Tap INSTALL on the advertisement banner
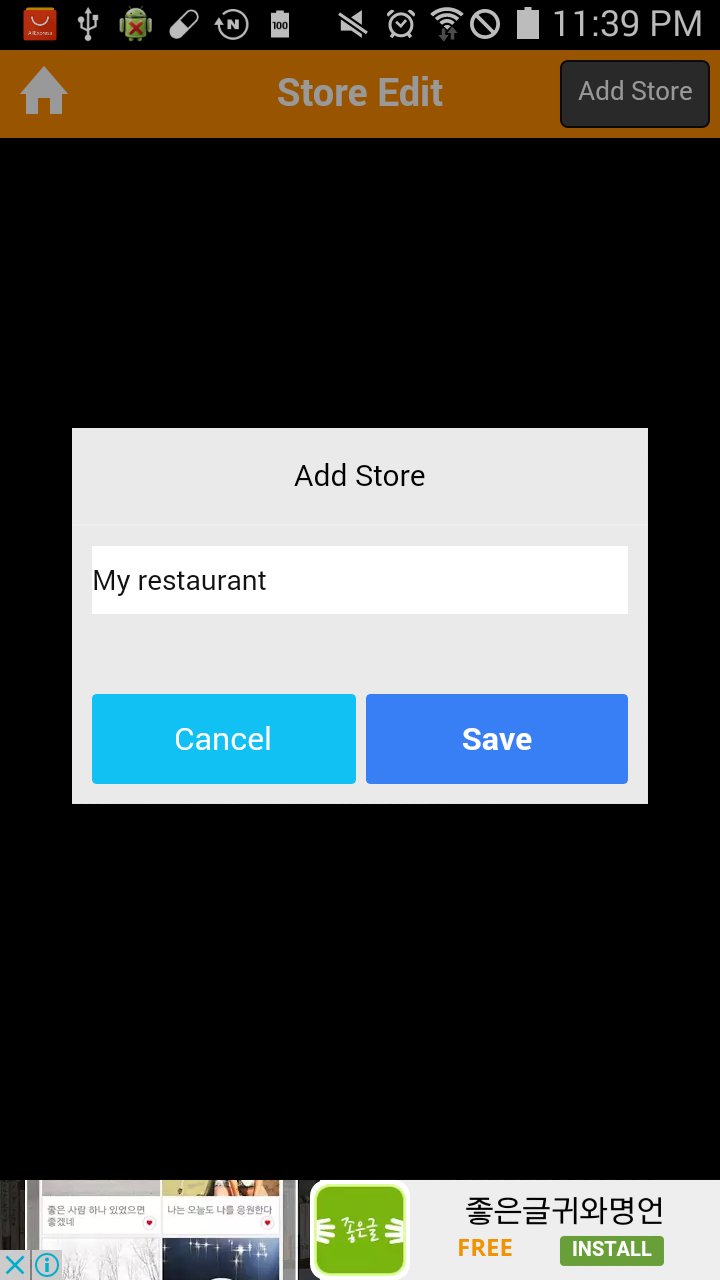This screenshot has height=1280, width=720. [x=611, y=1249]
